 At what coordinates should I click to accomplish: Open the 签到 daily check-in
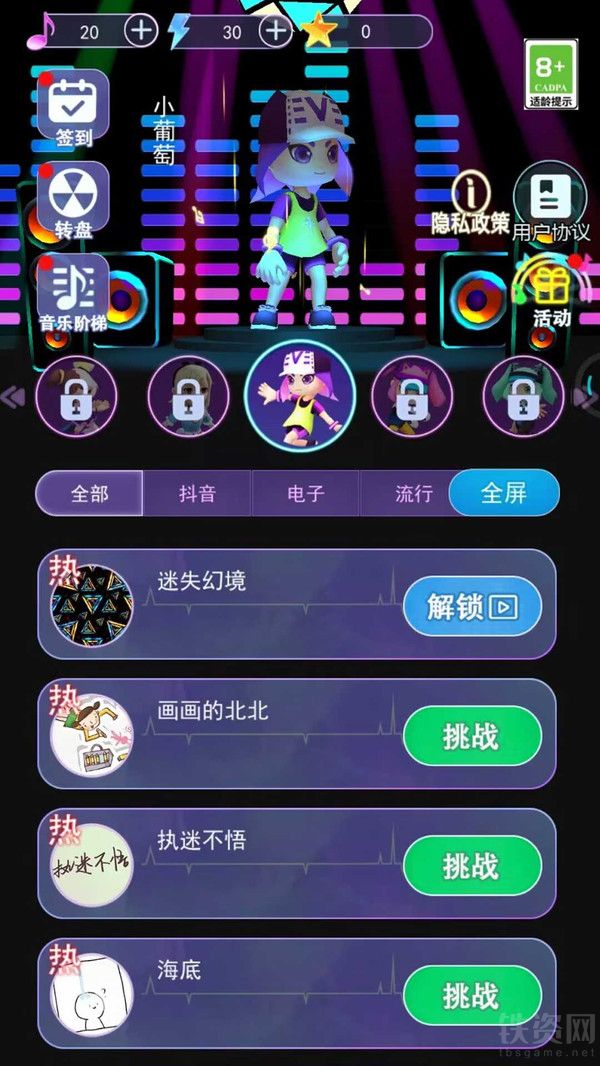point(73,109)
